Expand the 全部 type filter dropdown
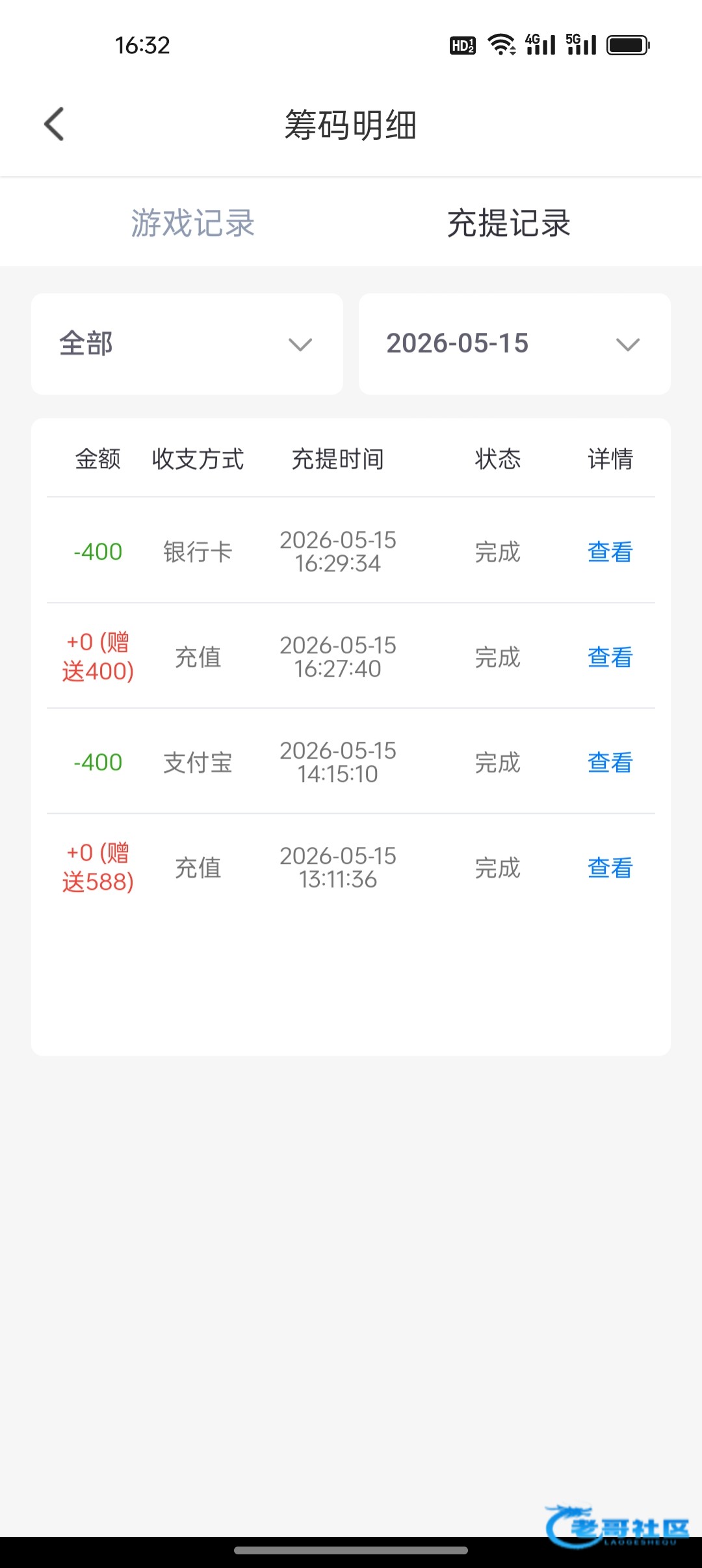Image resolution: width=702 pixels, height=1568 pixels. click(x=187, y=344)
